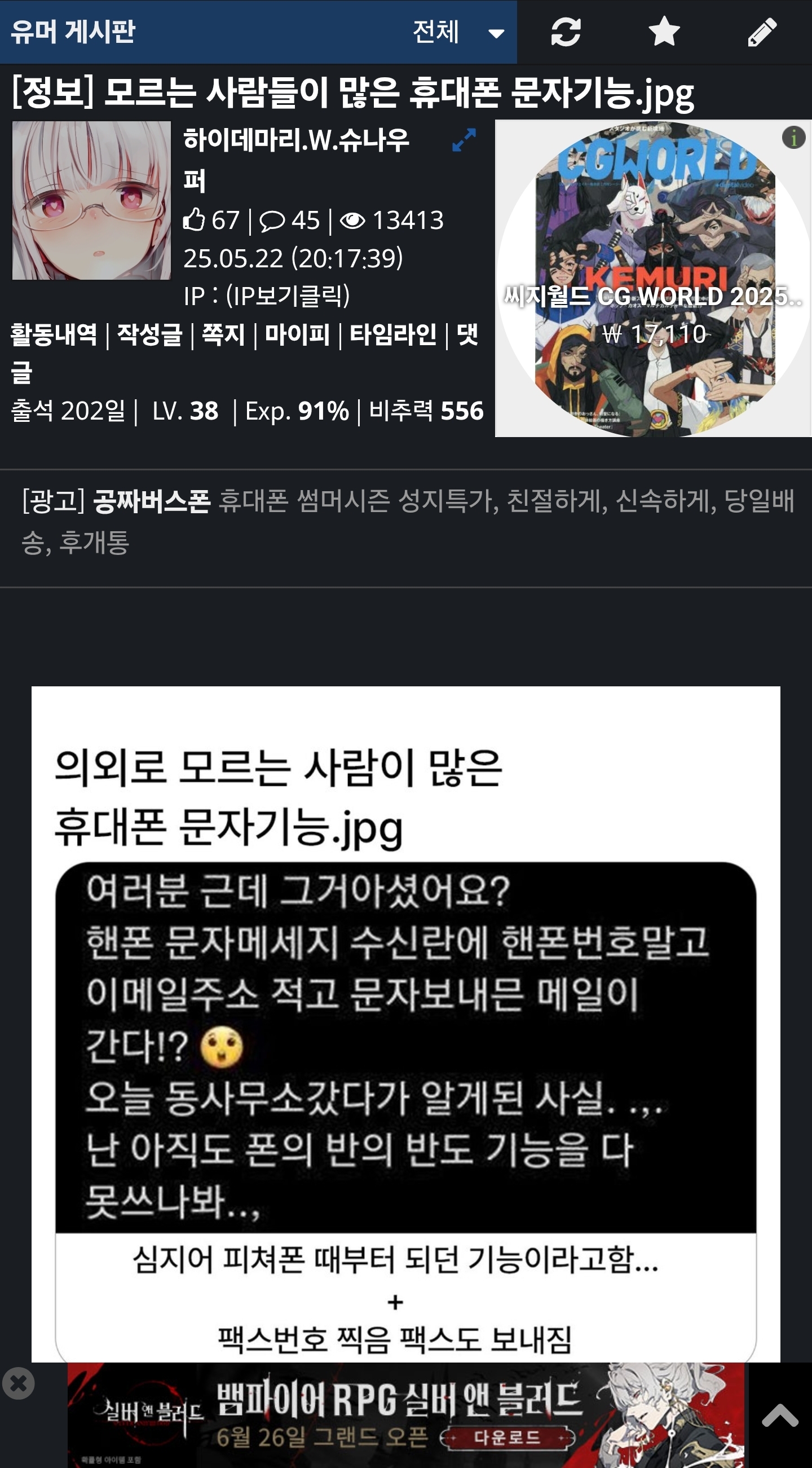
Task: Jump to top with the up arrow
Action: (x=780, y=1415)
